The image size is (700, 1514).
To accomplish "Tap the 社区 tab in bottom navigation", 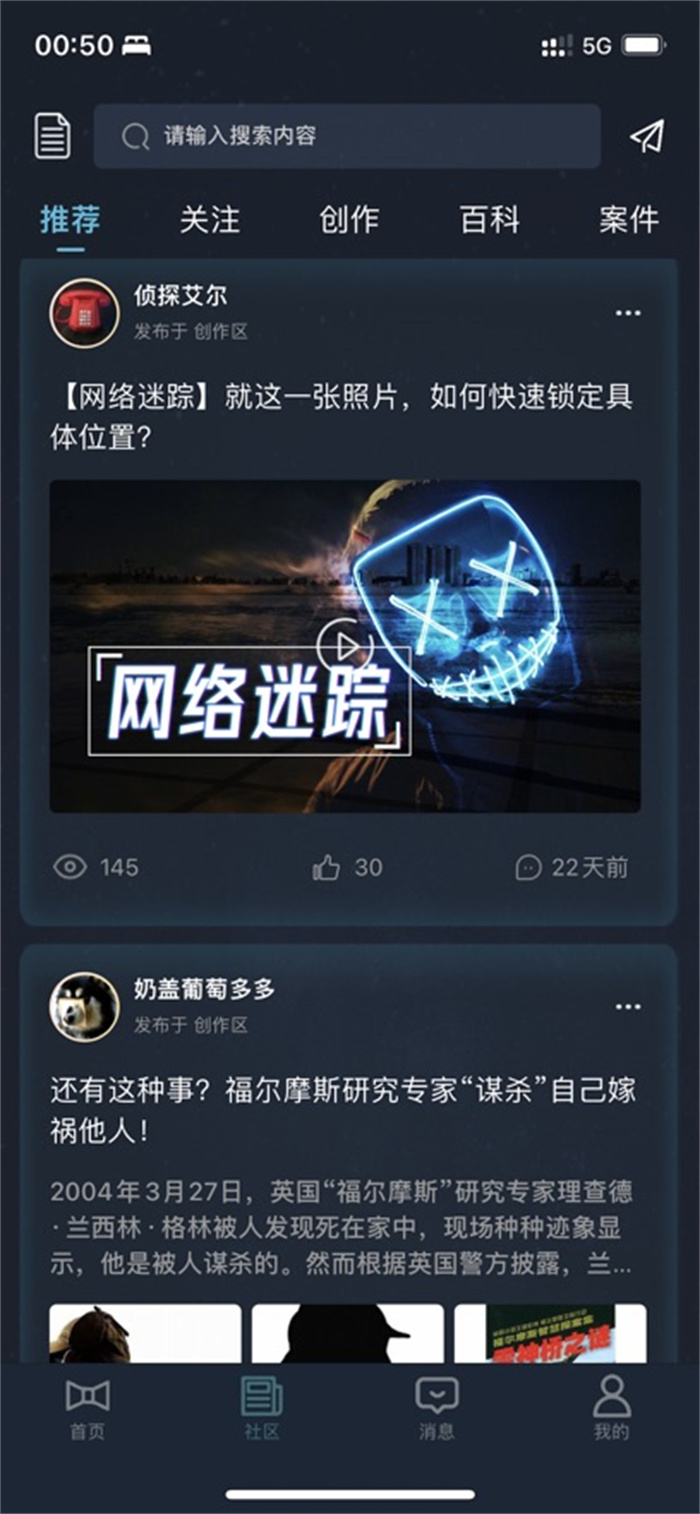I will 262,1408.
